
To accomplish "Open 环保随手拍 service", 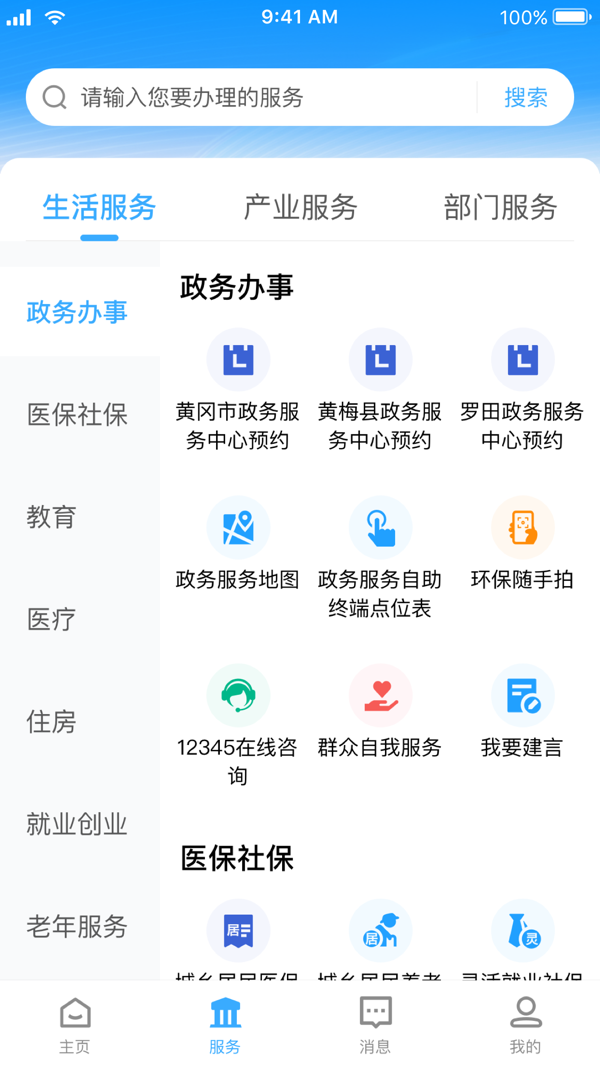I will [522, 545].
